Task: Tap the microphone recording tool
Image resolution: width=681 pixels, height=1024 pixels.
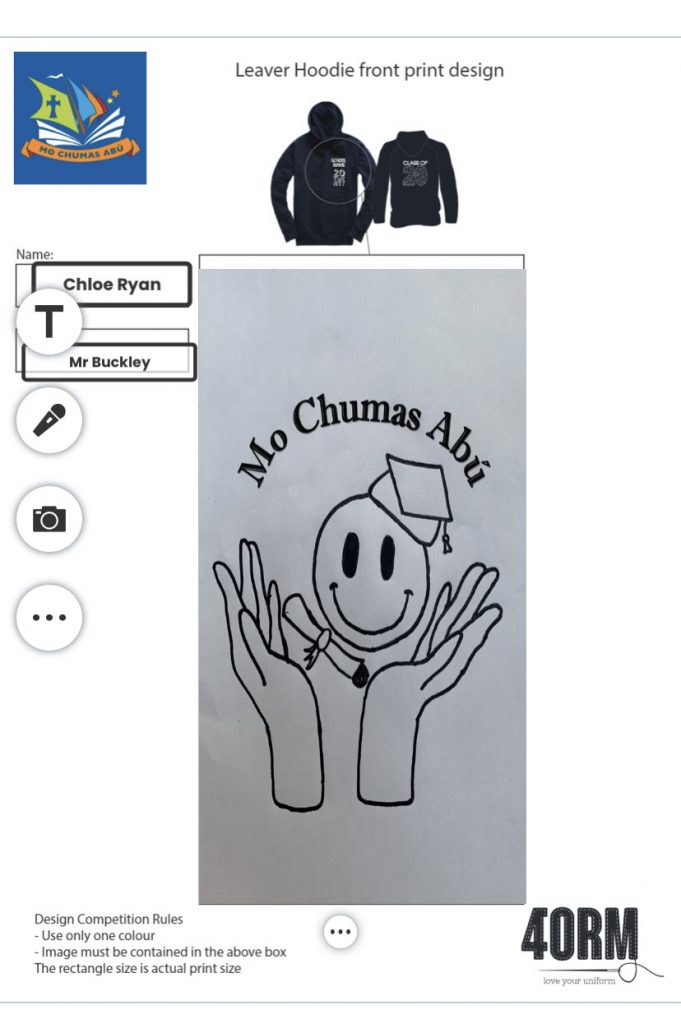Action: pos(49,420)
